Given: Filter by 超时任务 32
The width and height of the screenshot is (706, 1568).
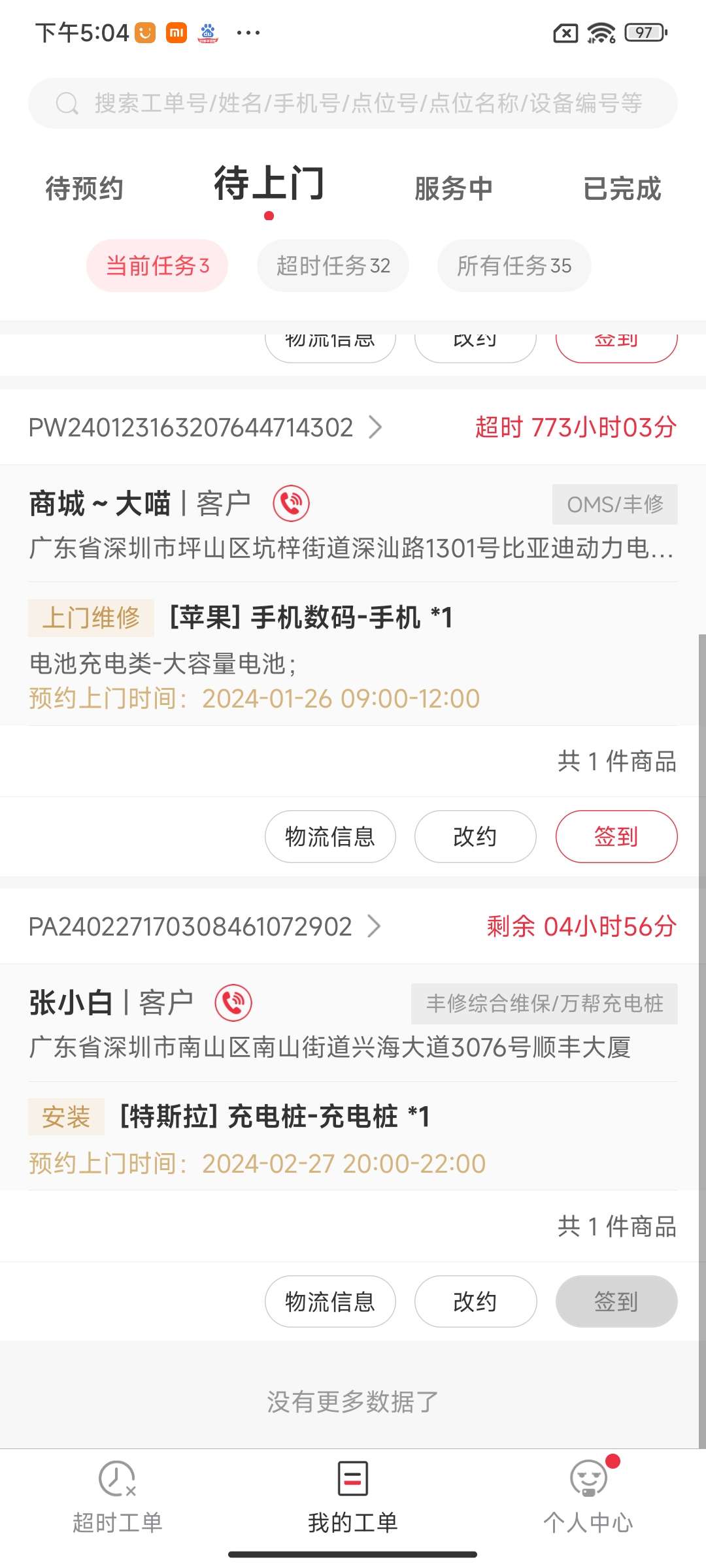Looking at the screenshot, I should pyautogui.click(x=333, y=266).
